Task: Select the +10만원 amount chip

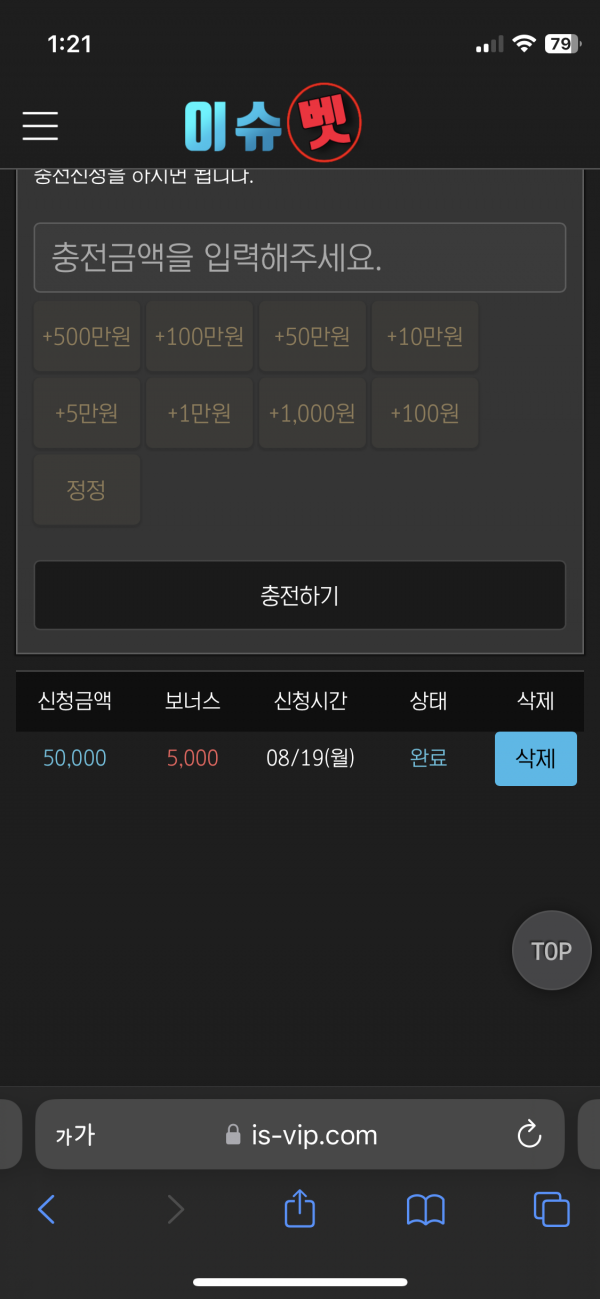Action: (x=425, y=337)
